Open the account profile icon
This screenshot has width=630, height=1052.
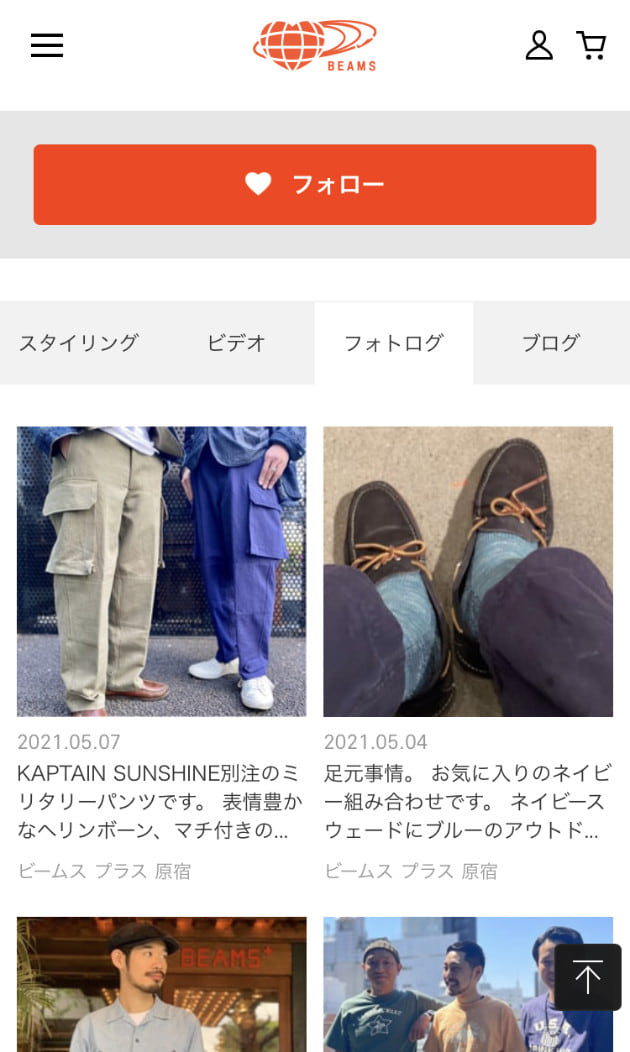(x=539, y=45)
